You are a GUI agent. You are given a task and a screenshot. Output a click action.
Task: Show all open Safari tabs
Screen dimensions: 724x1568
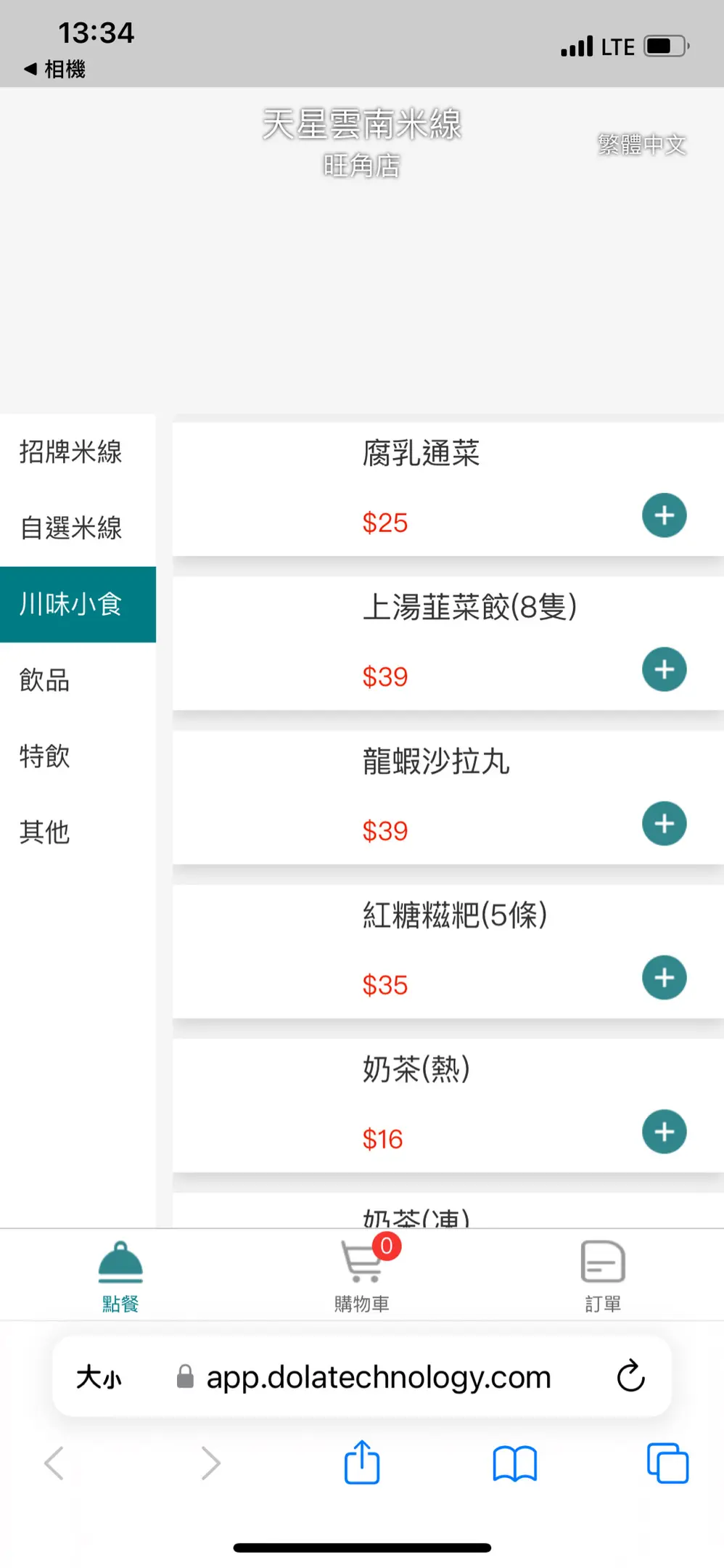tap(667, 1463)
